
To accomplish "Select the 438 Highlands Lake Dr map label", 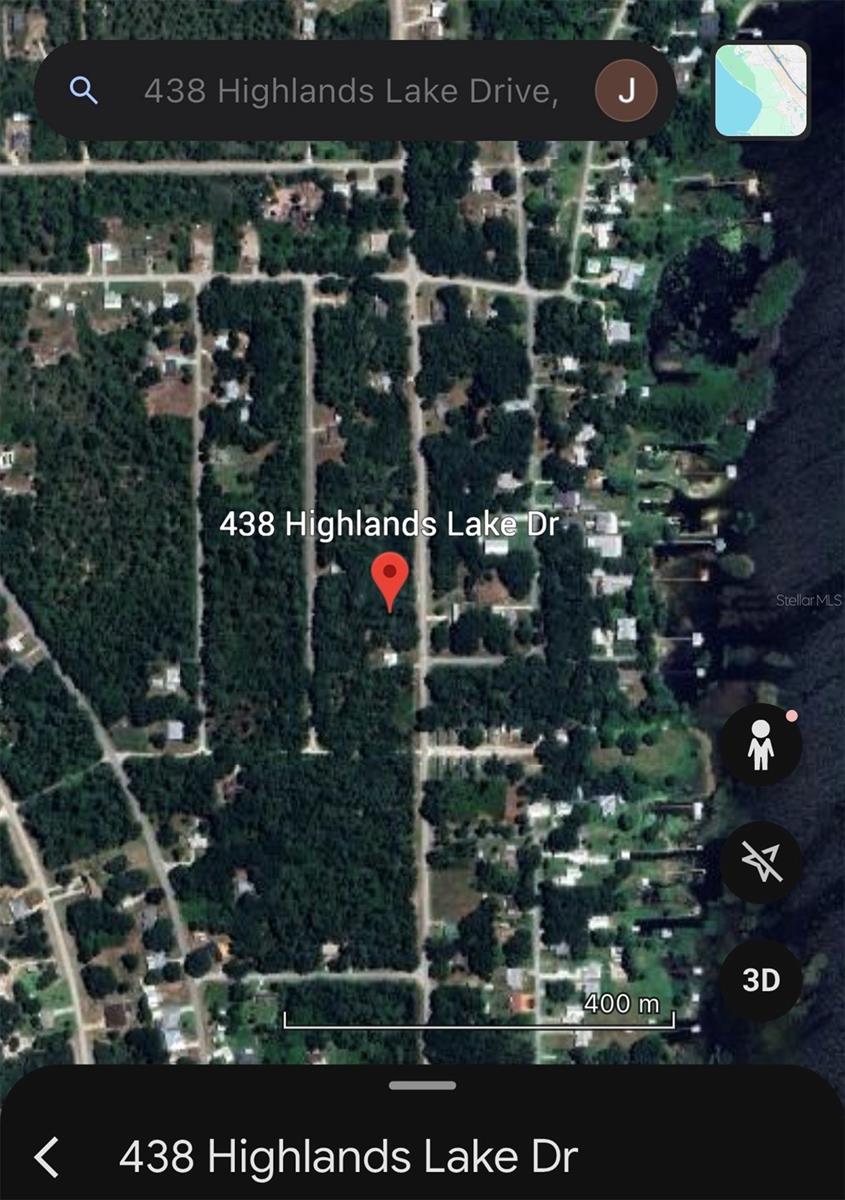I will (x=393, y=523).
